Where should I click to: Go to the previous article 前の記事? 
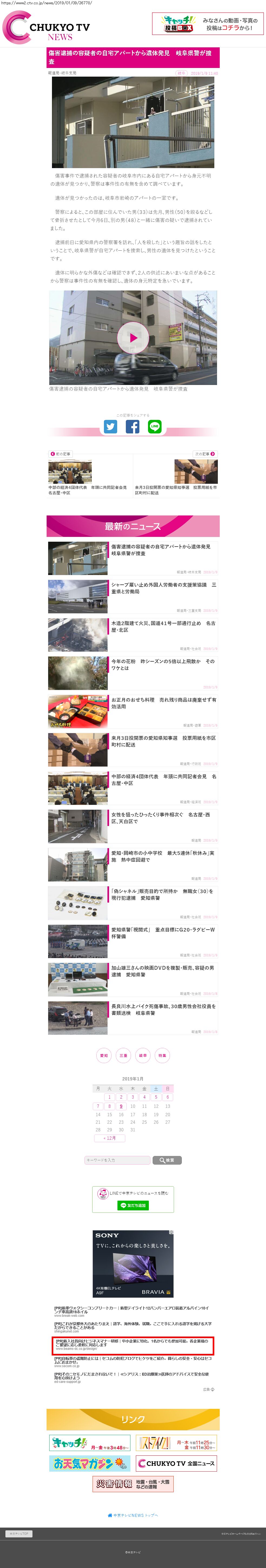pos(61,454)
